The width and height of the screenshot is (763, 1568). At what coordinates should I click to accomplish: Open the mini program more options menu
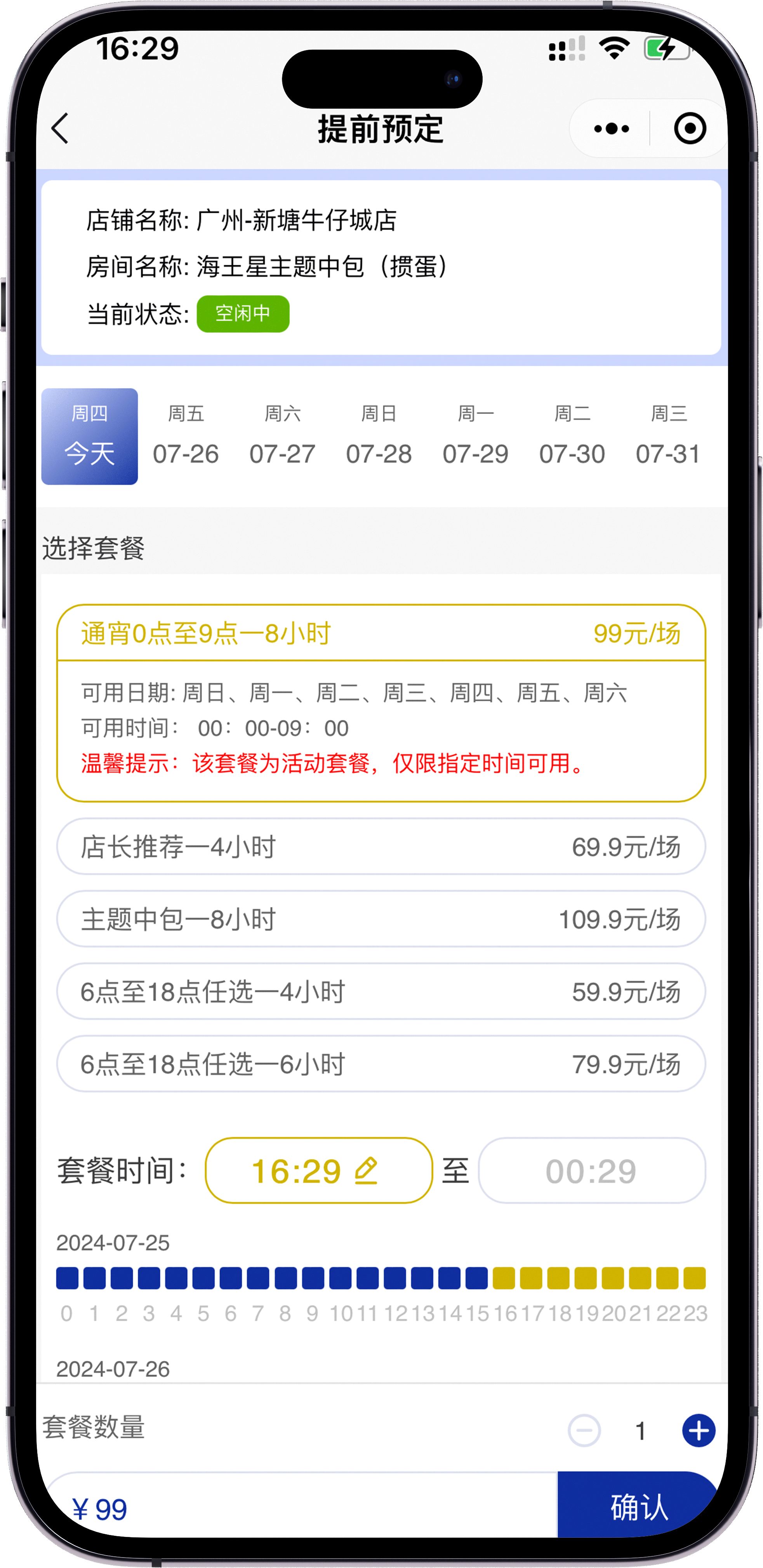pos(611,129)
